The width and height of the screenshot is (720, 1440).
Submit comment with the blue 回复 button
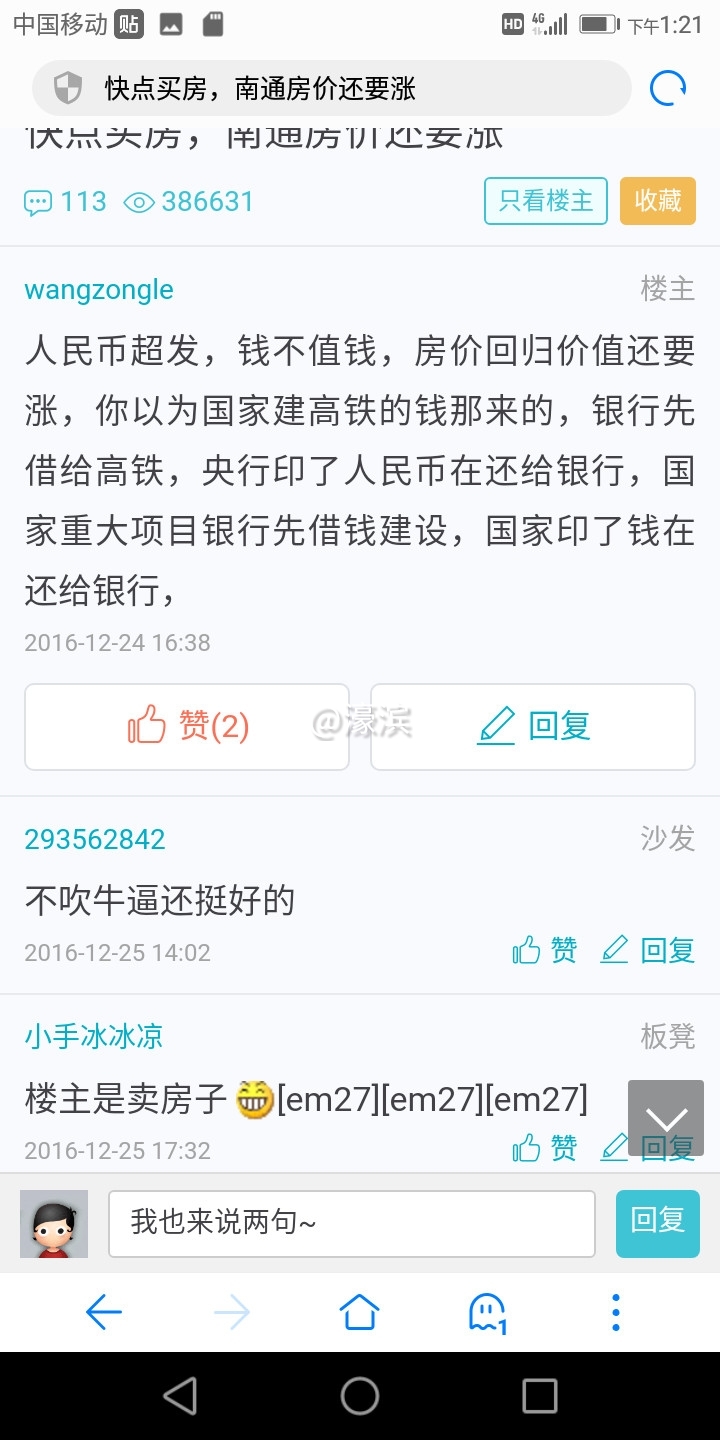657,1222
